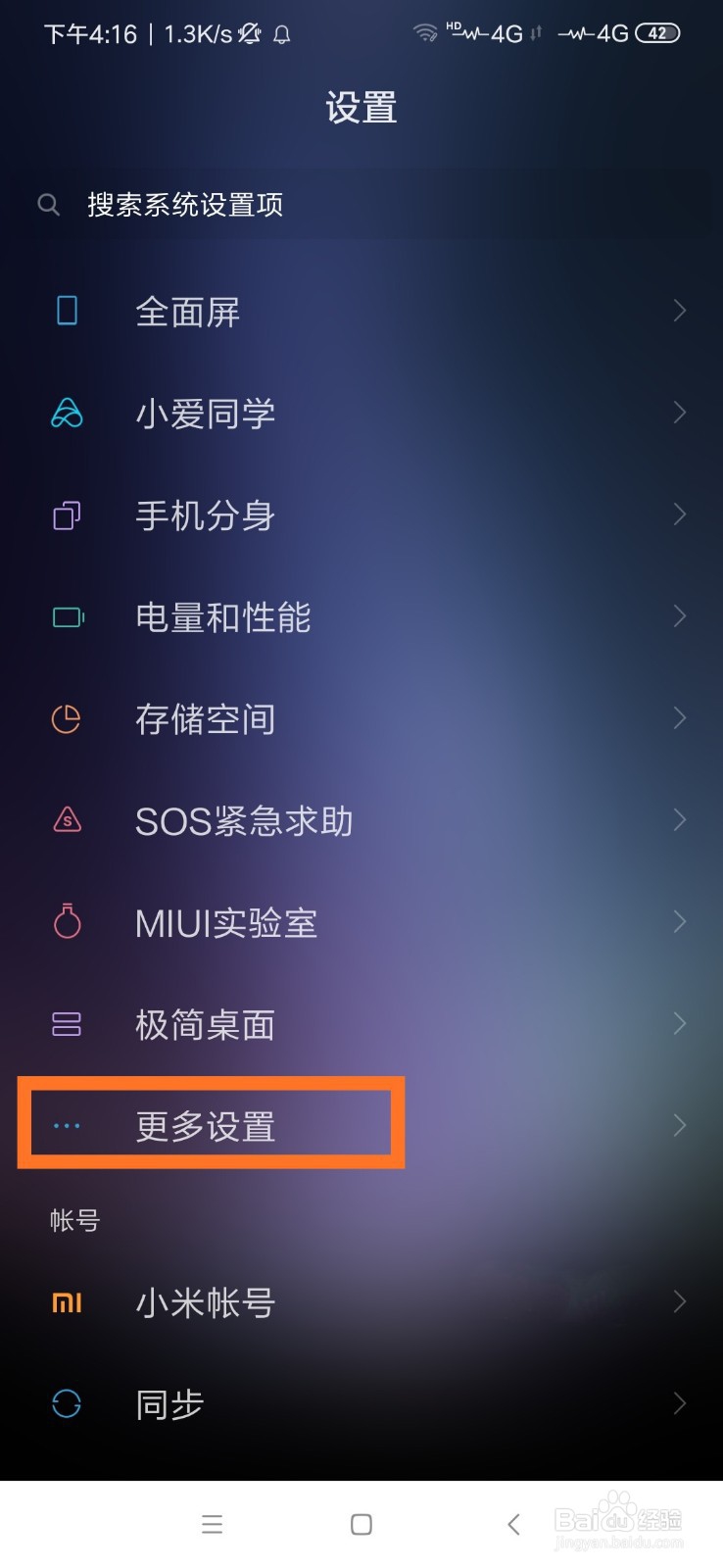723x1568 pixels.
Task: Select the 存储空间 pie-chart icon
Action: 66,718
